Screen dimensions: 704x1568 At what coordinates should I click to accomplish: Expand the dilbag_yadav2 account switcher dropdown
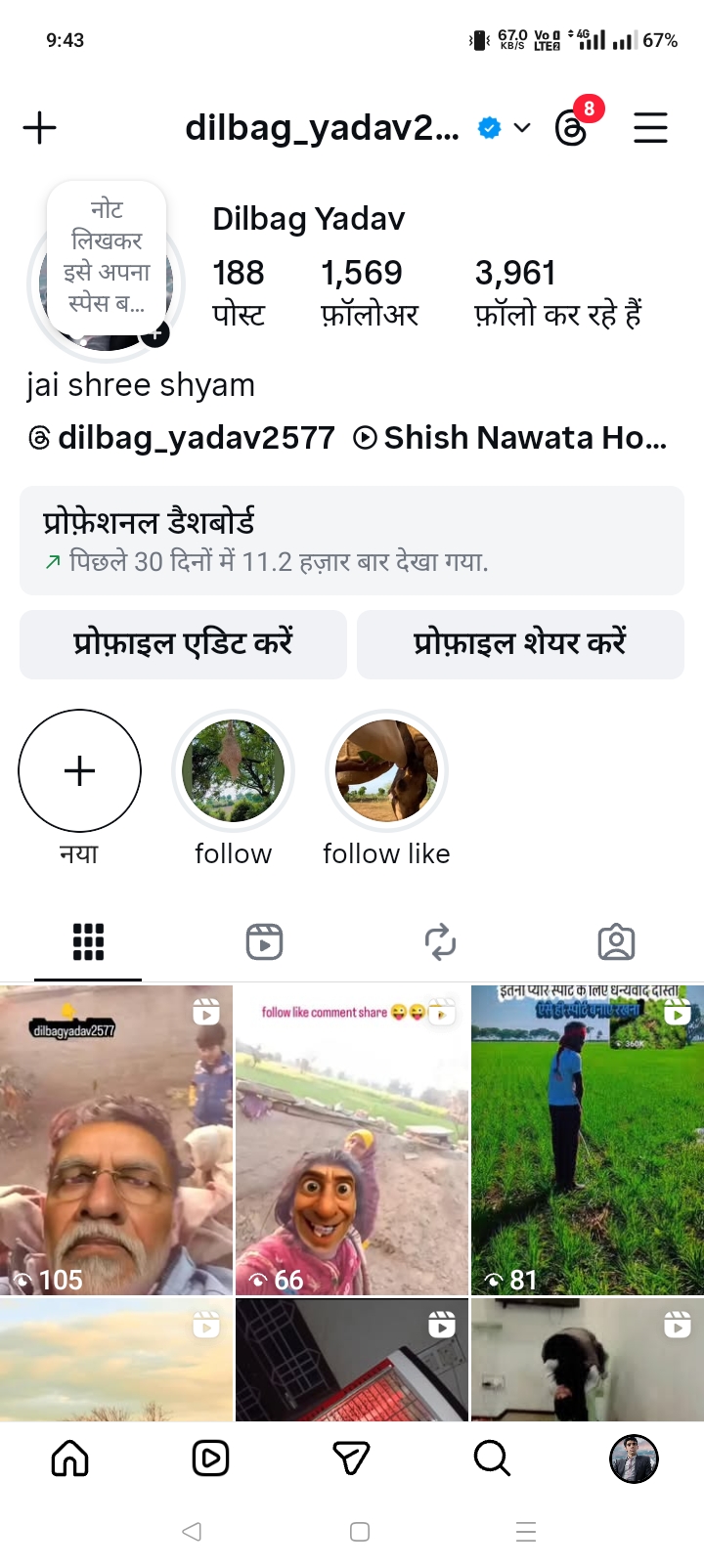click(x=522, y=128)
